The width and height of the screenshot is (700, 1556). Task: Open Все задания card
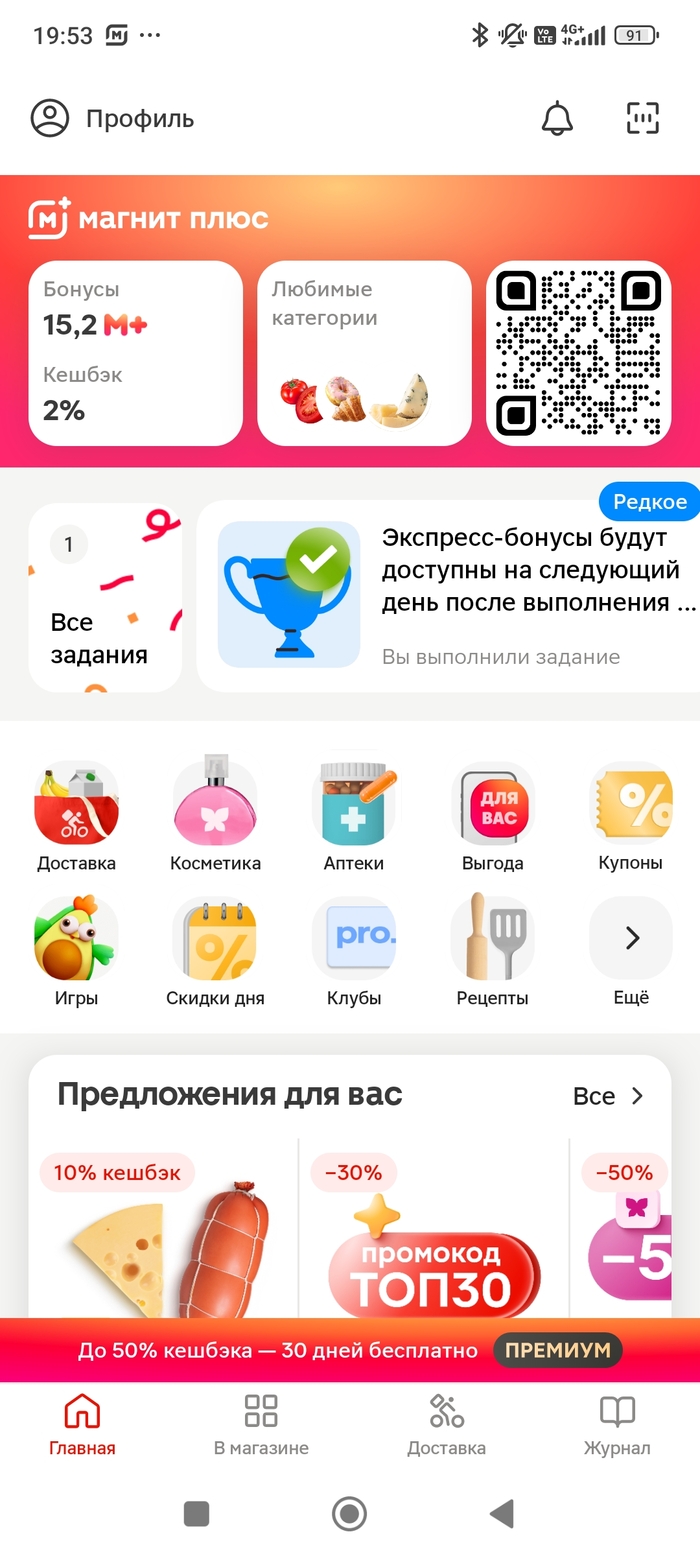tap(105, 597)
